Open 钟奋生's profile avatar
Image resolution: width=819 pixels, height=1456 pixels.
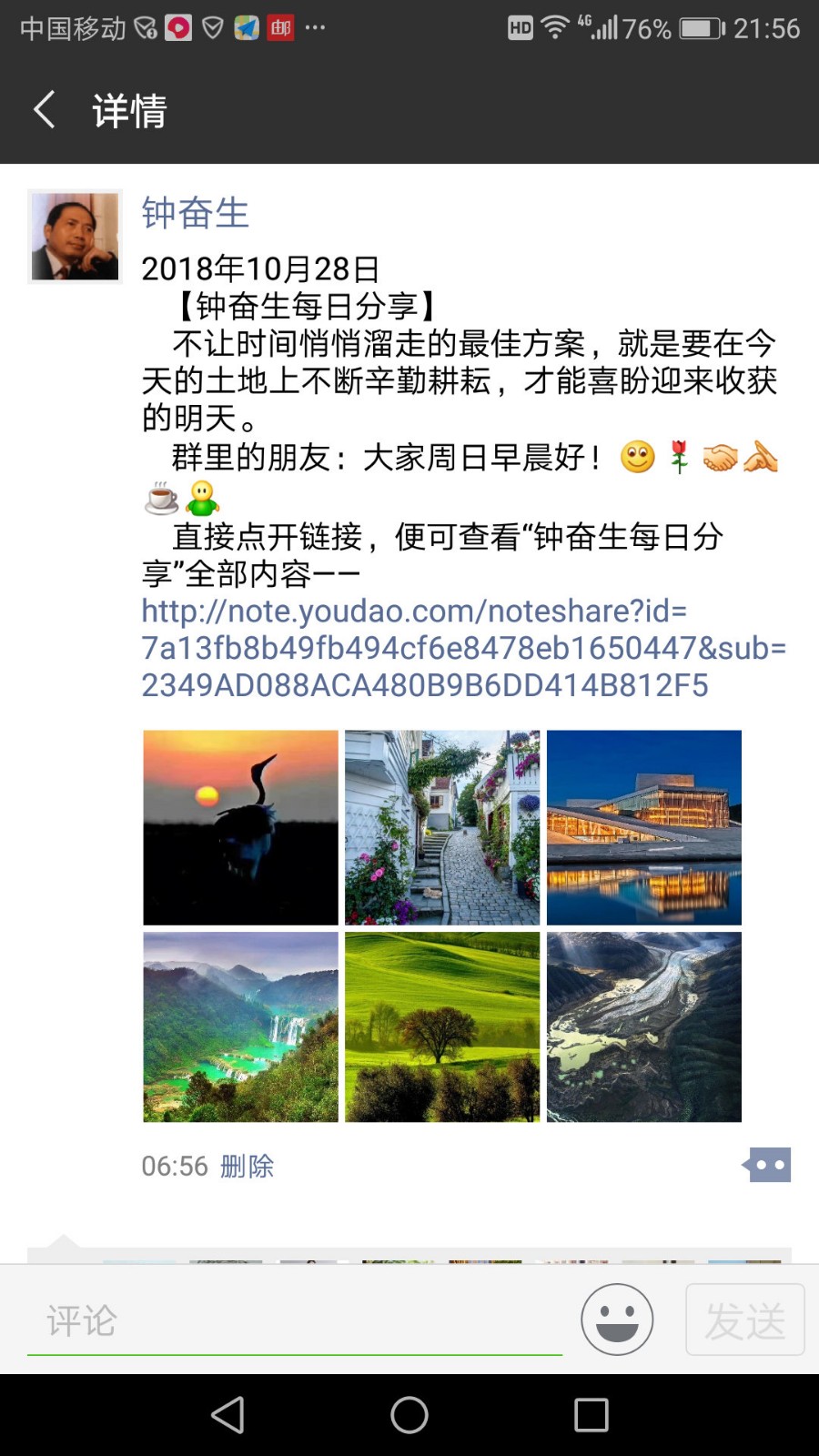[76, 237]
